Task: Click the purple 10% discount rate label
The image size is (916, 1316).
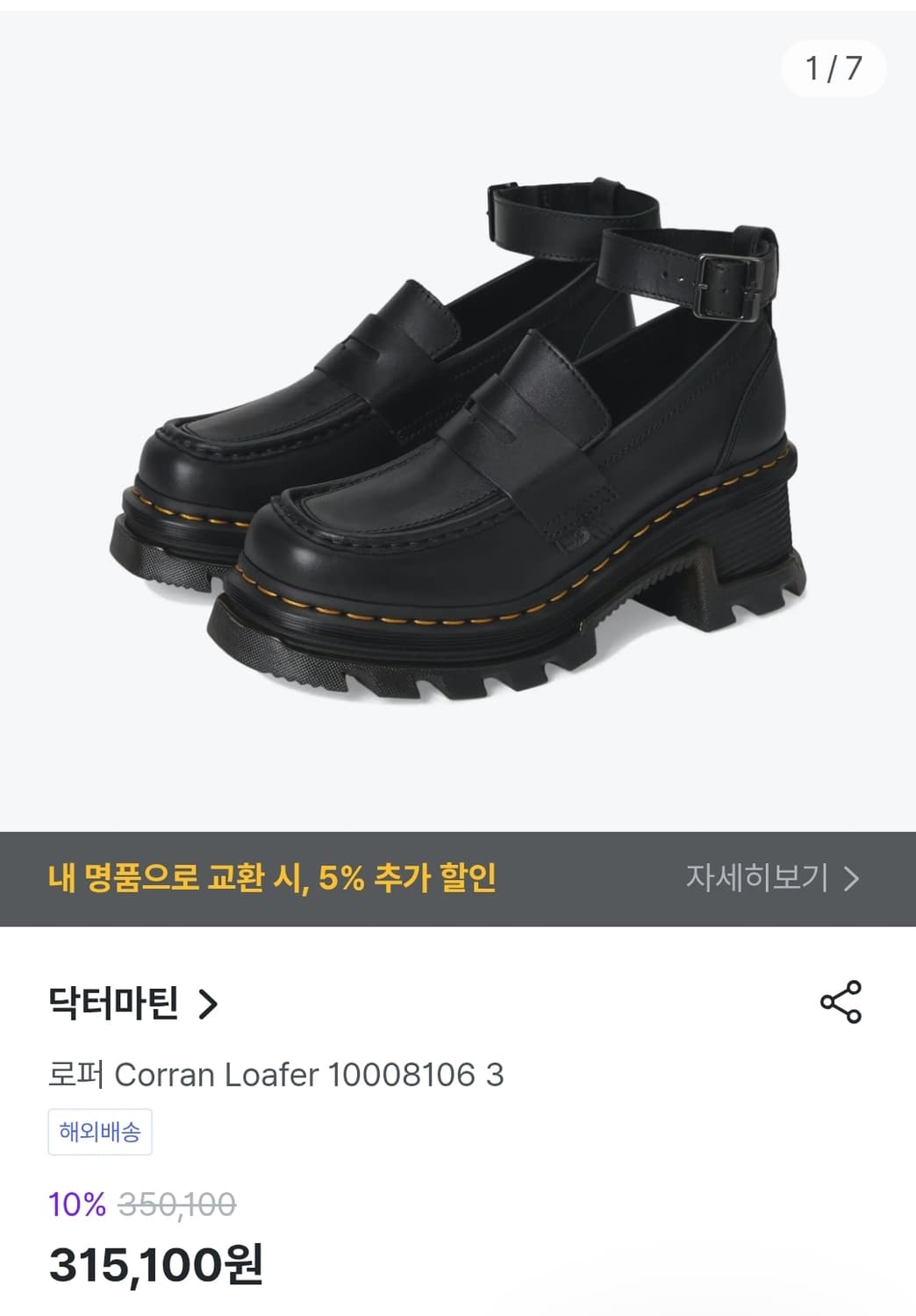Action: (x=77, y=1207)
